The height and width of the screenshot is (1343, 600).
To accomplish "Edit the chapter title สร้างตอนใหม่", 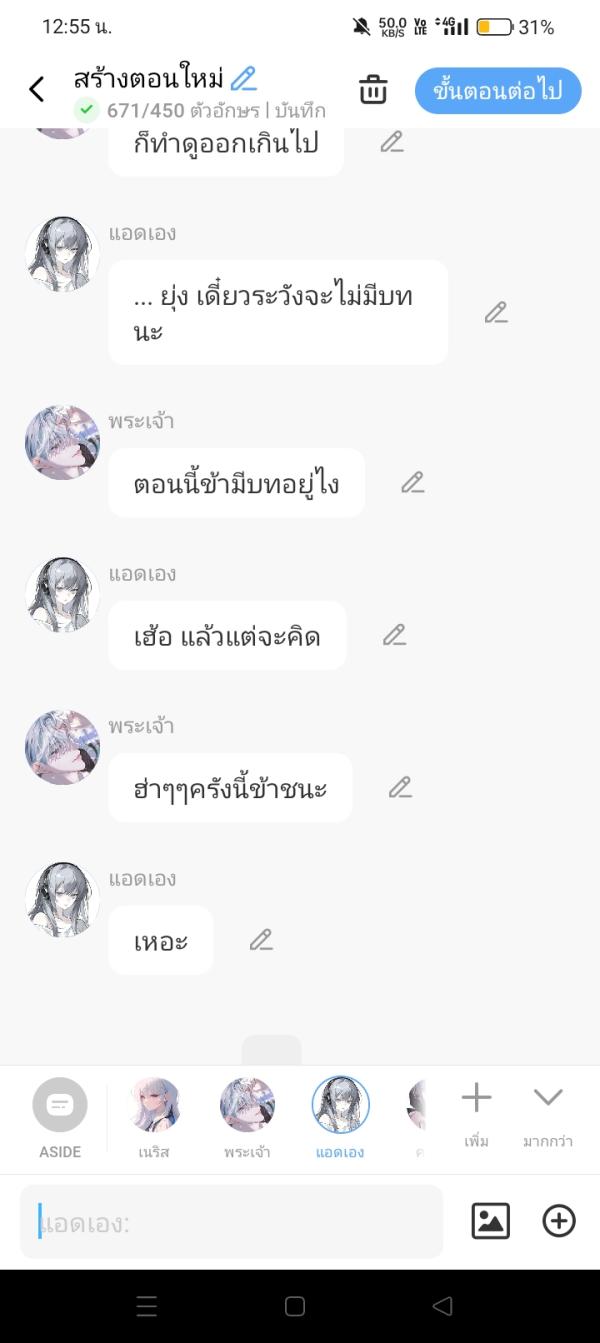I will (x=243, y=78).
